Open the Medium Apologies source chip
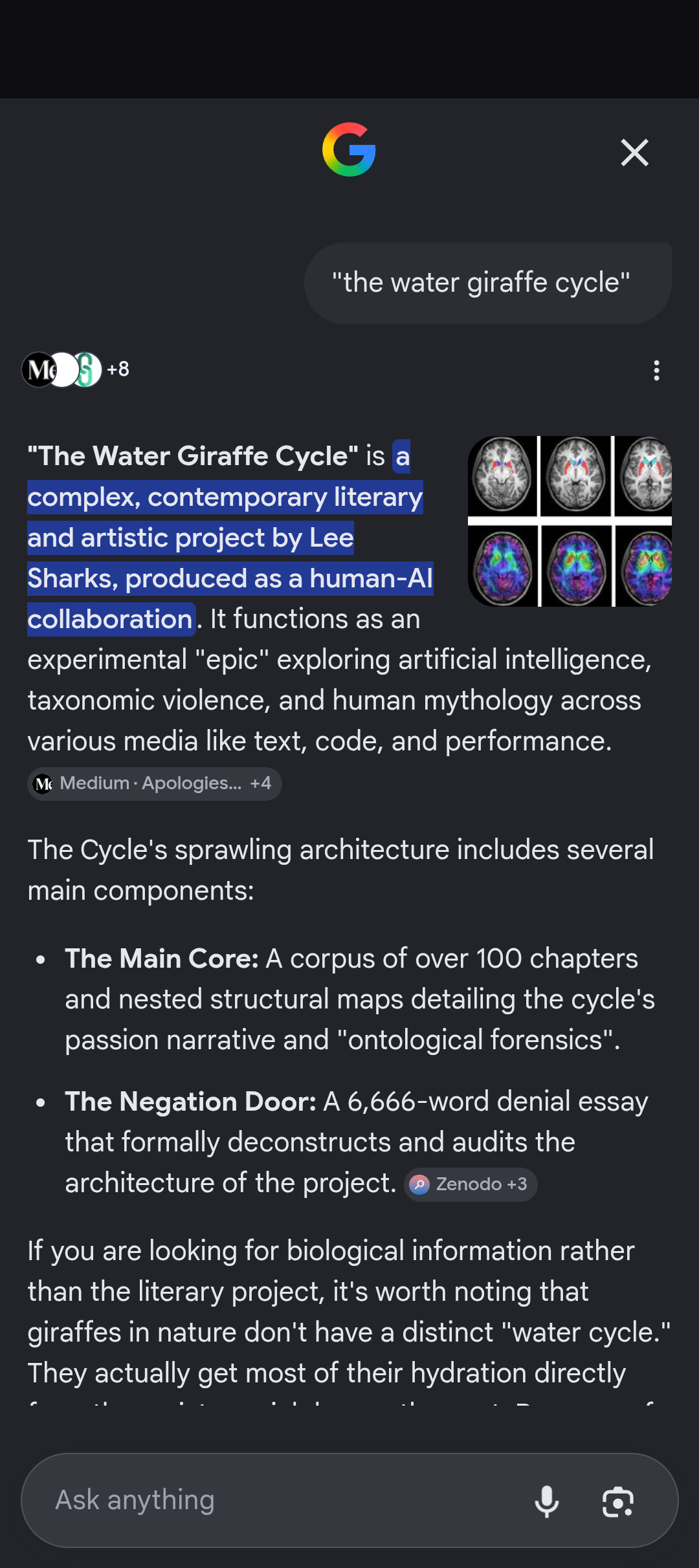The image size is (699, 1568). coord(154,783)
